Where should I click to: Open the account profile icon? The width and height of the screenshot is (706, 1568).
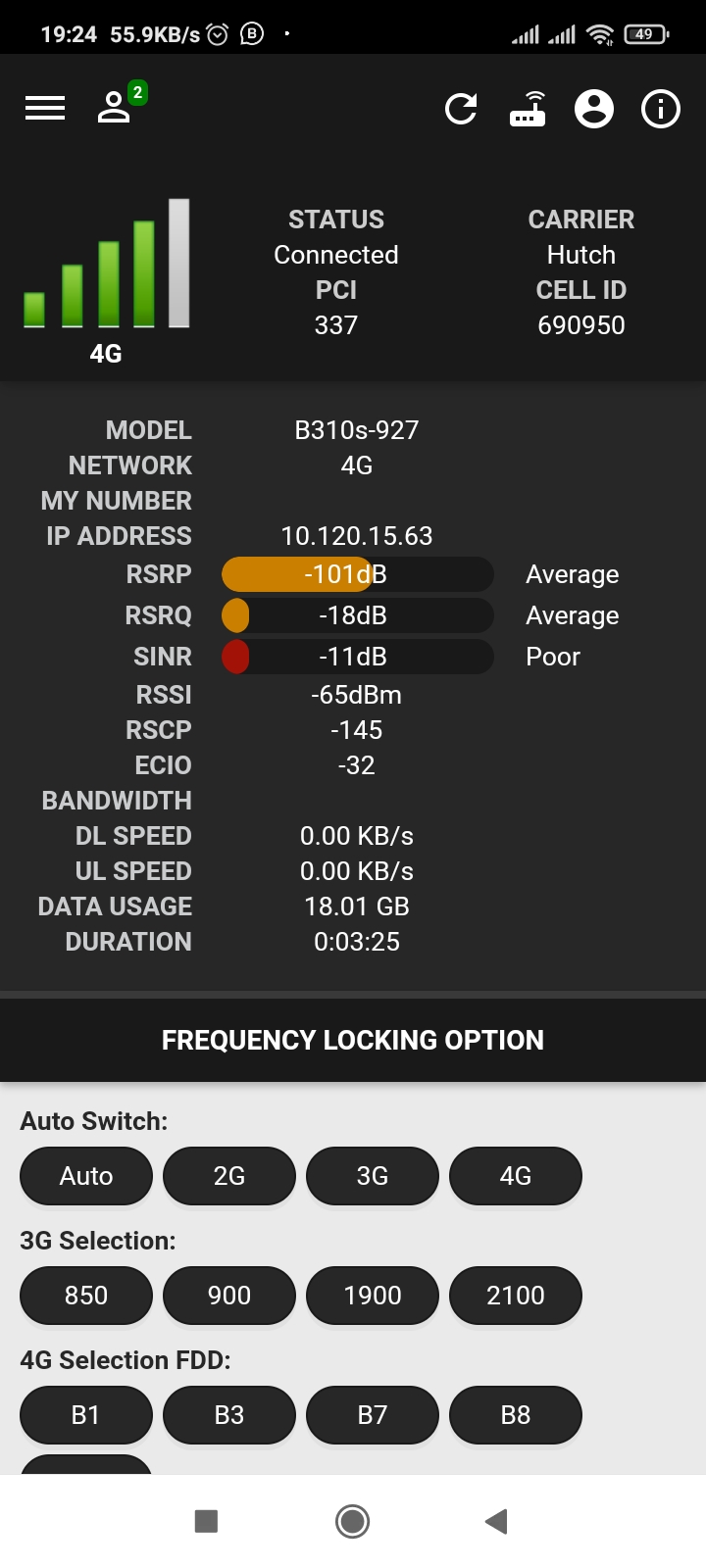(594, 109)
